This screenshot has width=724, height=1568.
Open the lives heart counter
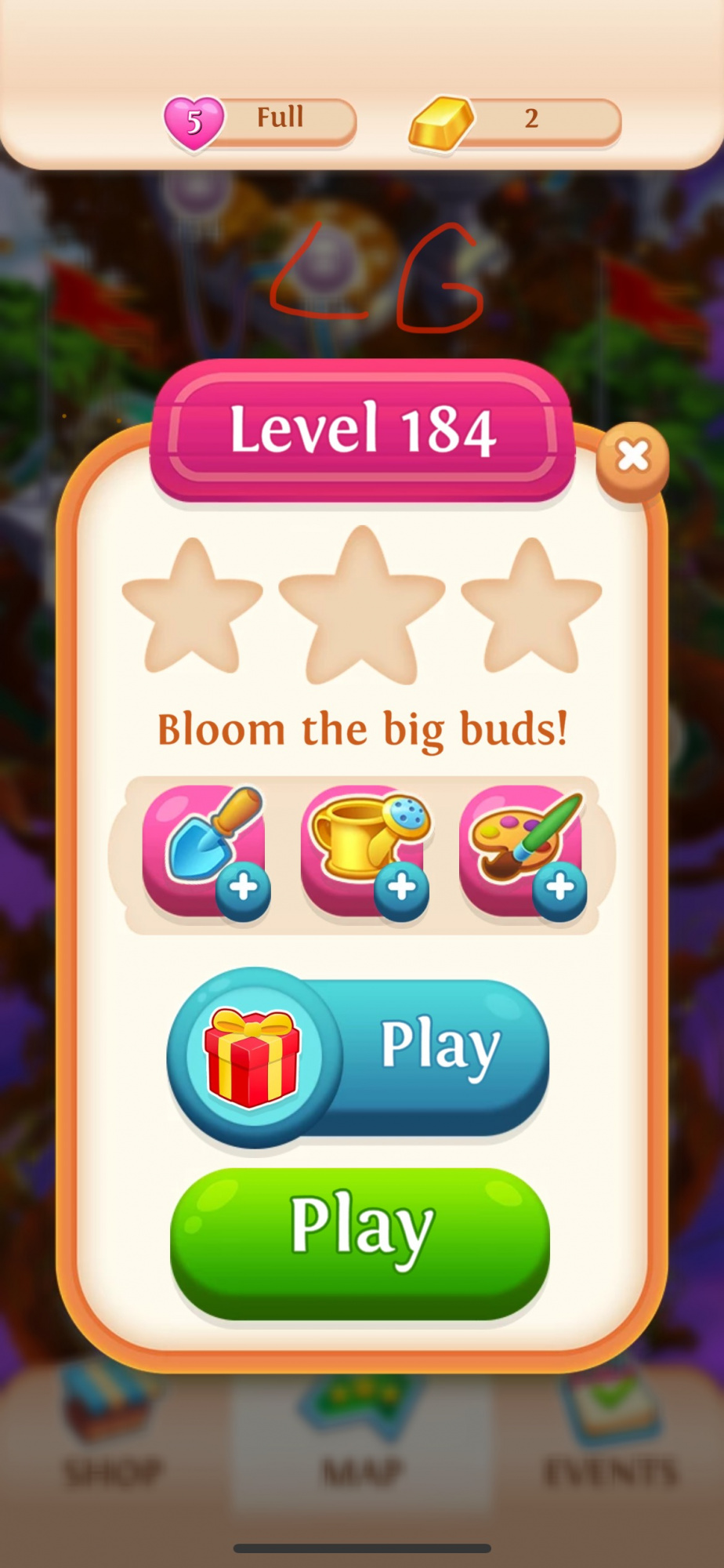260,122
